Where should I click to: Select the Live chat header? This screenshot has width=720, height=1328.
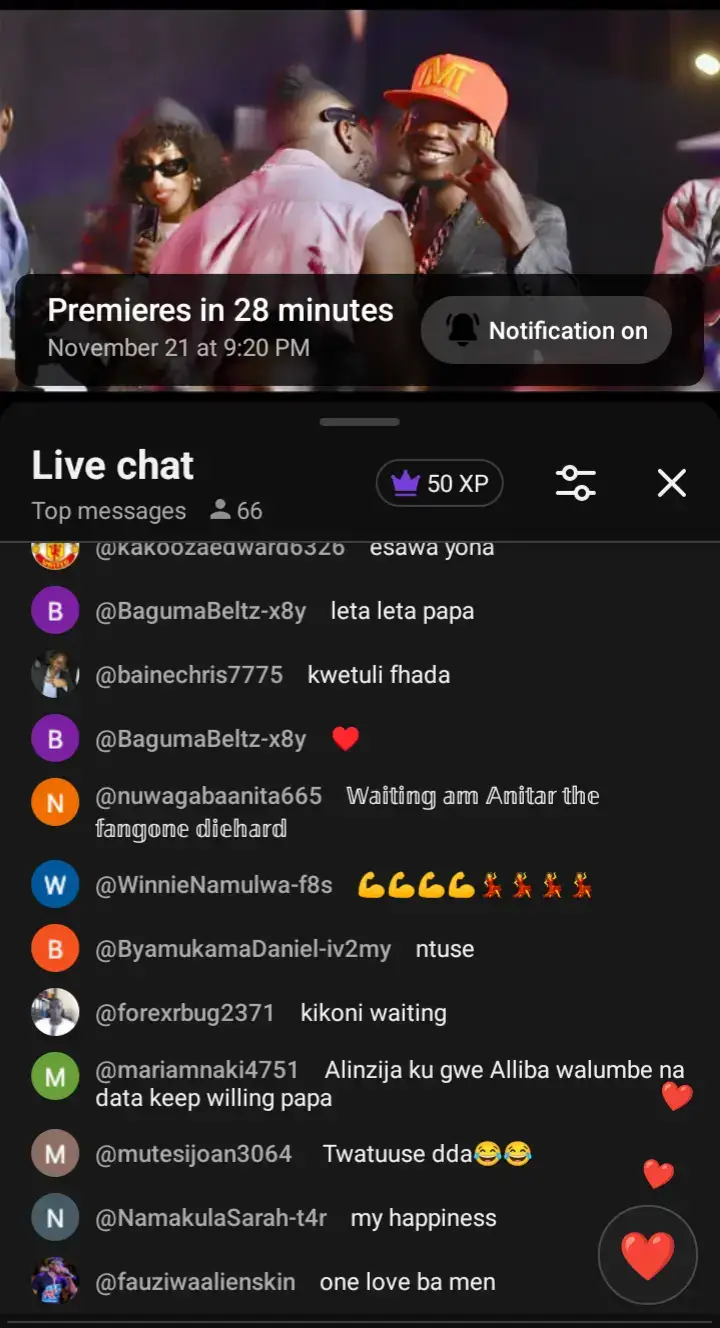(112, 464)
